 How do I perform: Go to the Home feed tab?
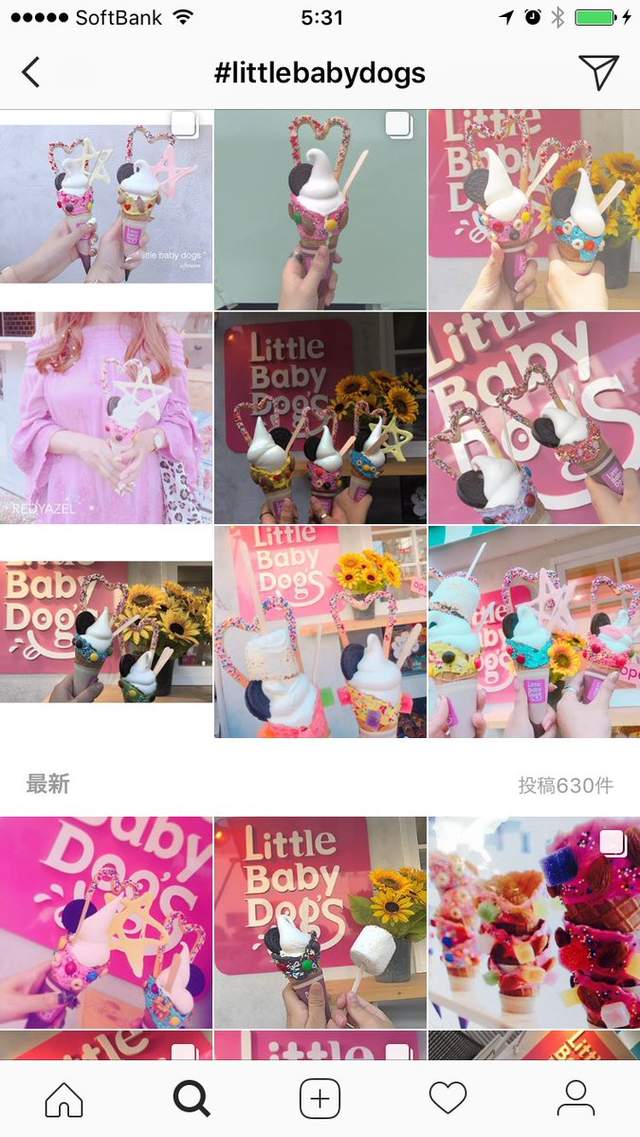pos(64,1099)
